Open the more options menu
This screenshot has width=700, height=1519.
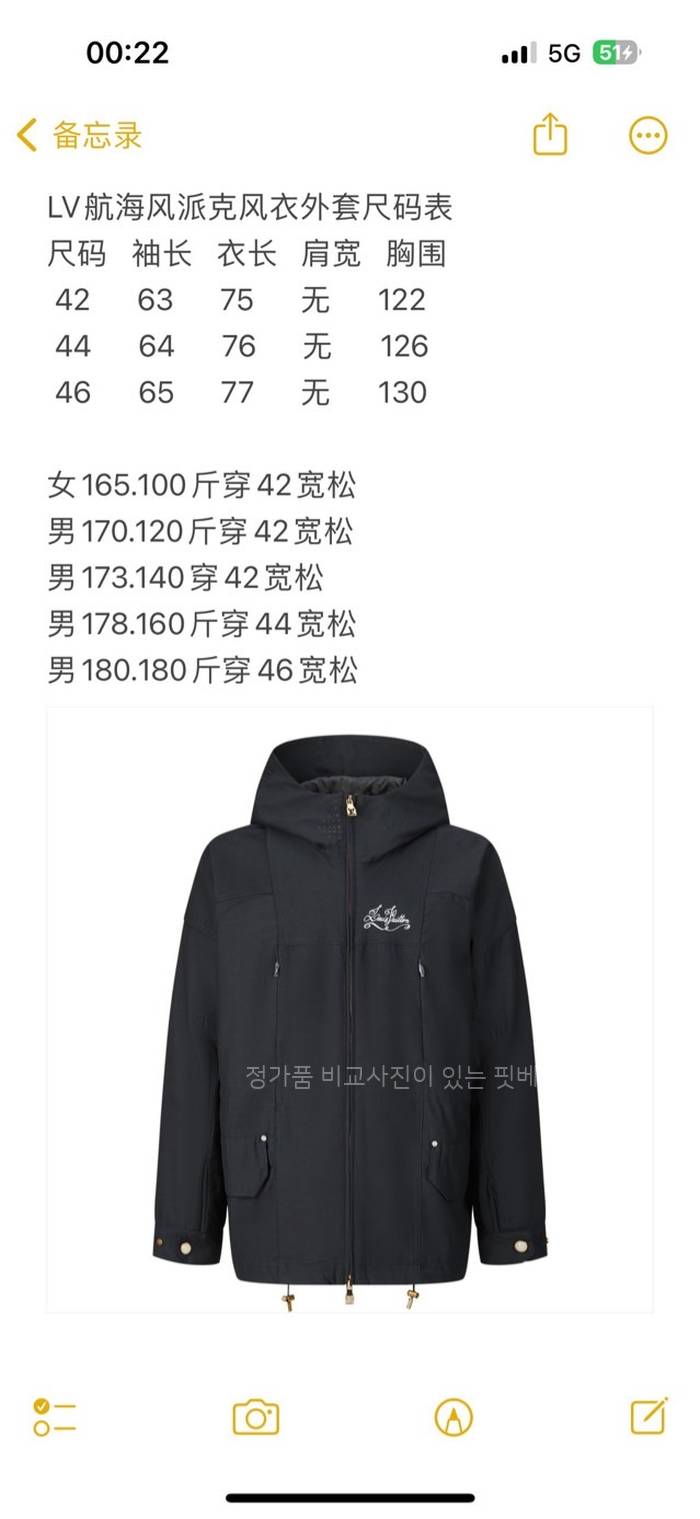pos(647,135)
